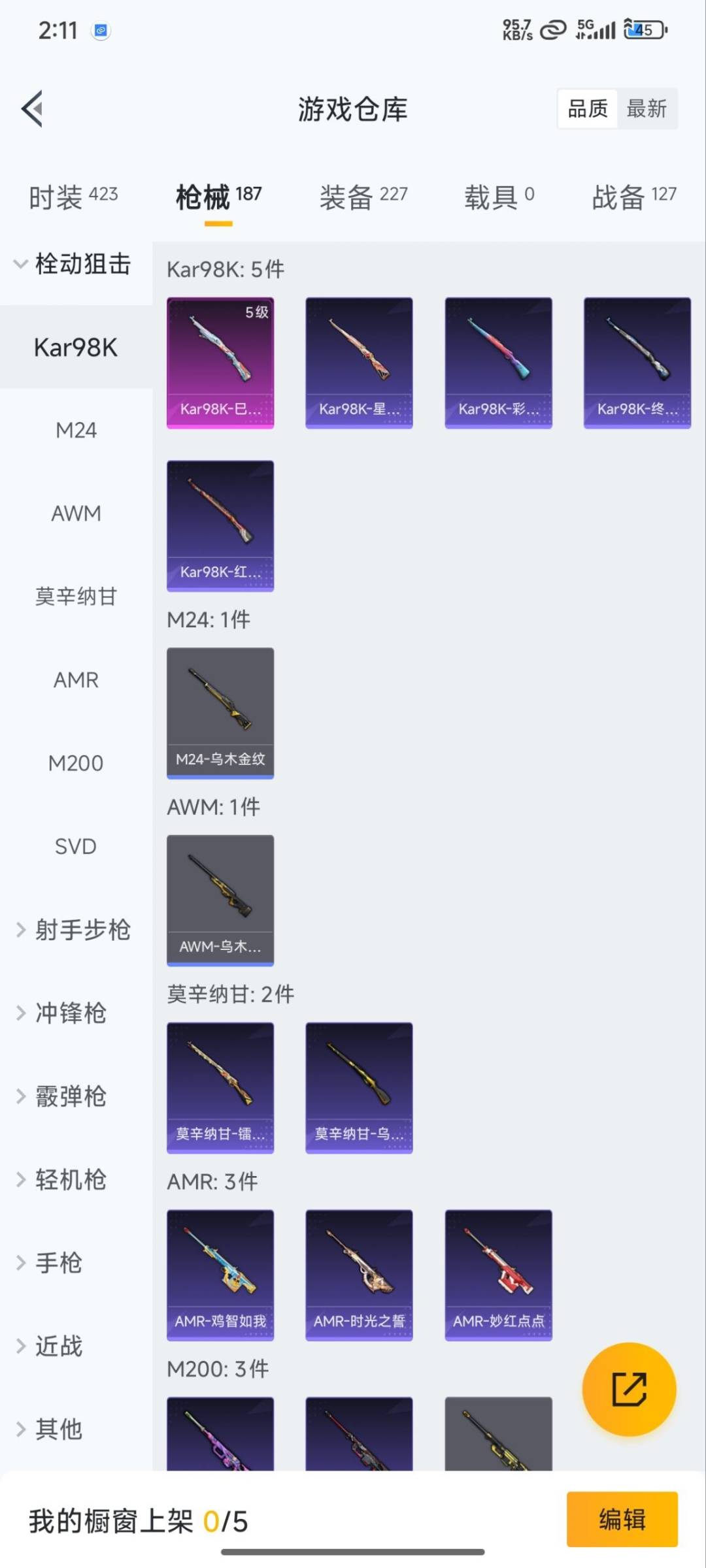This screenshot has height=1568, width=706.
Task: Open the AMR-时光之誓 skin
Action: (359, 1275)
